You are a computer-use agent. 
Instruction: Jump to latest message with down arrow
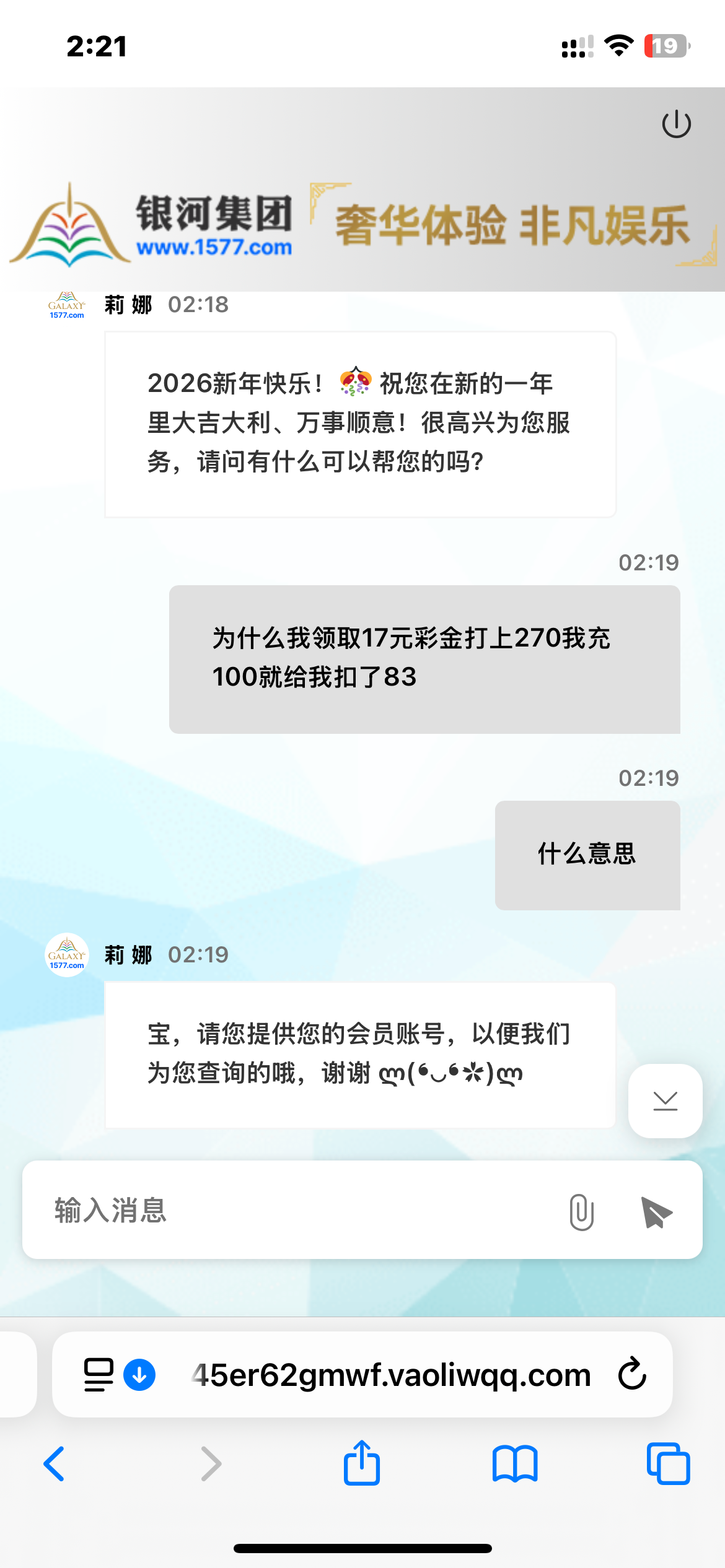point(665,1100)
